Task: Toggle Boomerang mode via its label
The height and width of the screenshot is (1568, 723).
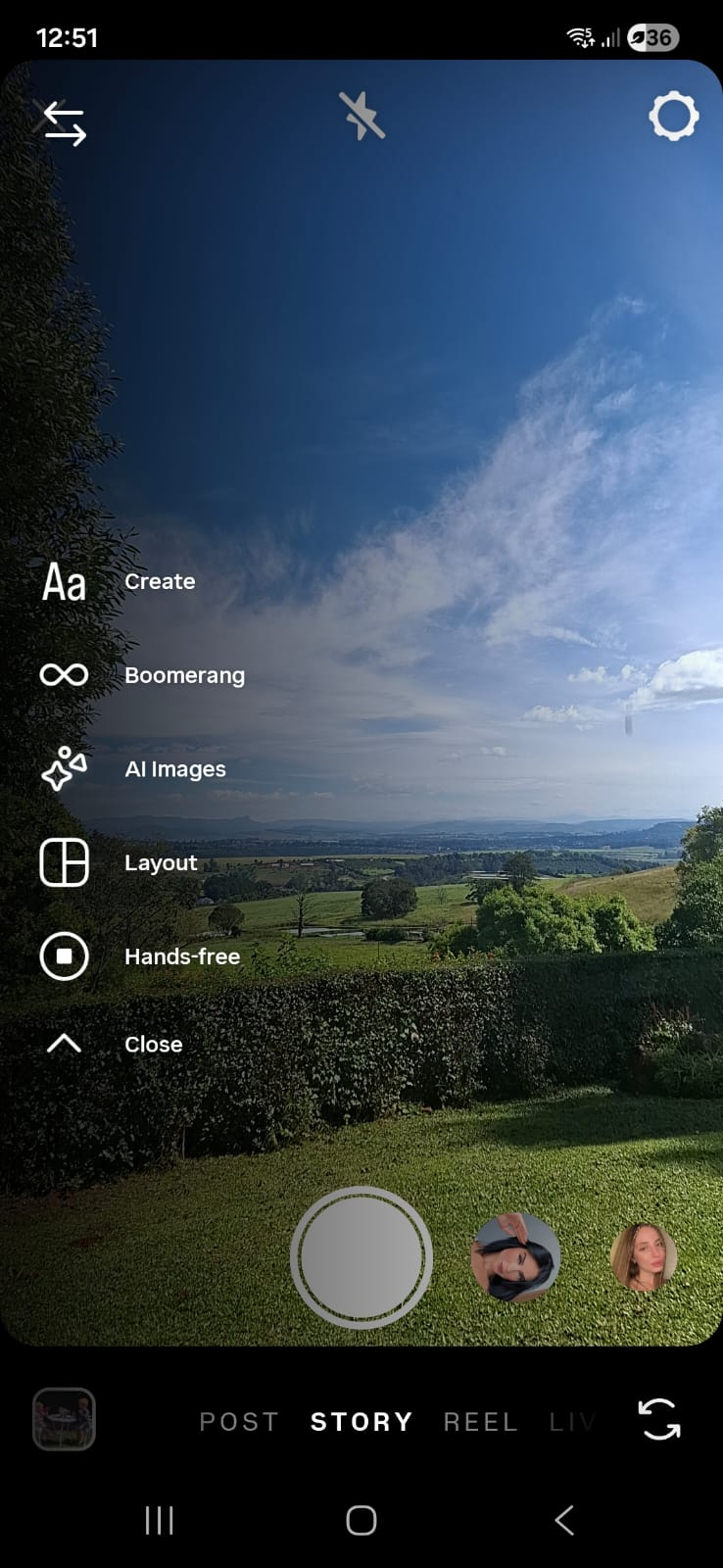Action: pos(184,675)
